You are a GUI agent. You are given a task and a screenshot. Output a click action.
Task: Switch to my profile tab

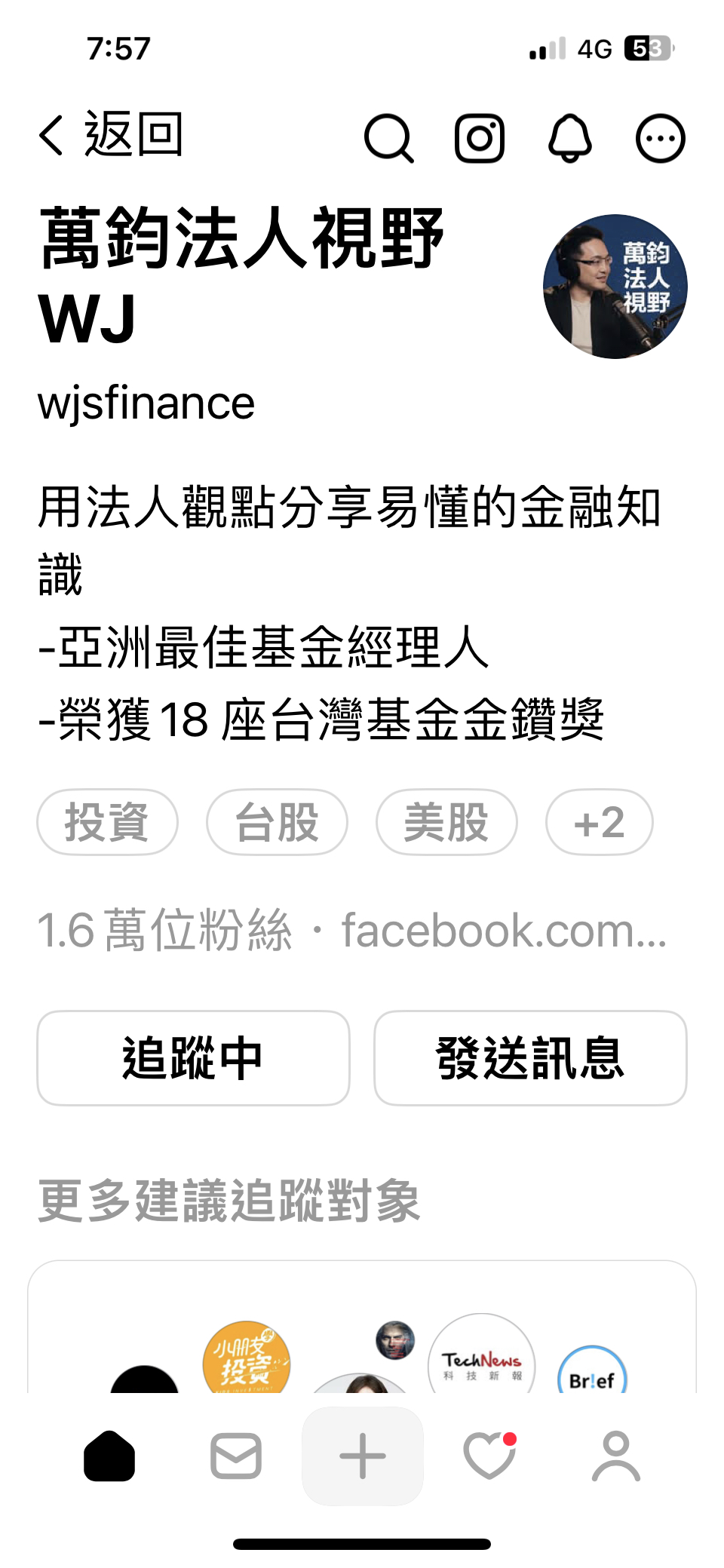click(x=615, y=1456)
